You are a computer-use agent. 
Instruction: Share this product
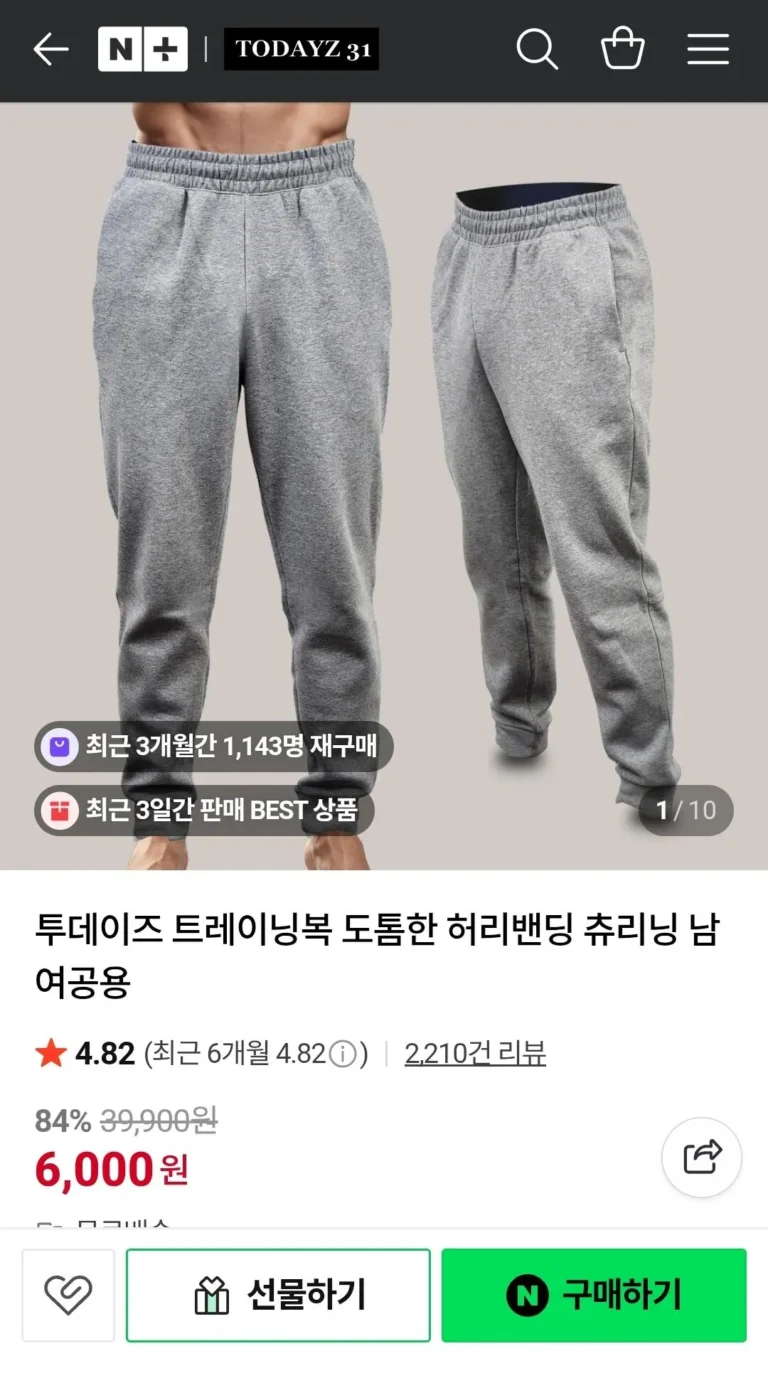point(702,1157)
